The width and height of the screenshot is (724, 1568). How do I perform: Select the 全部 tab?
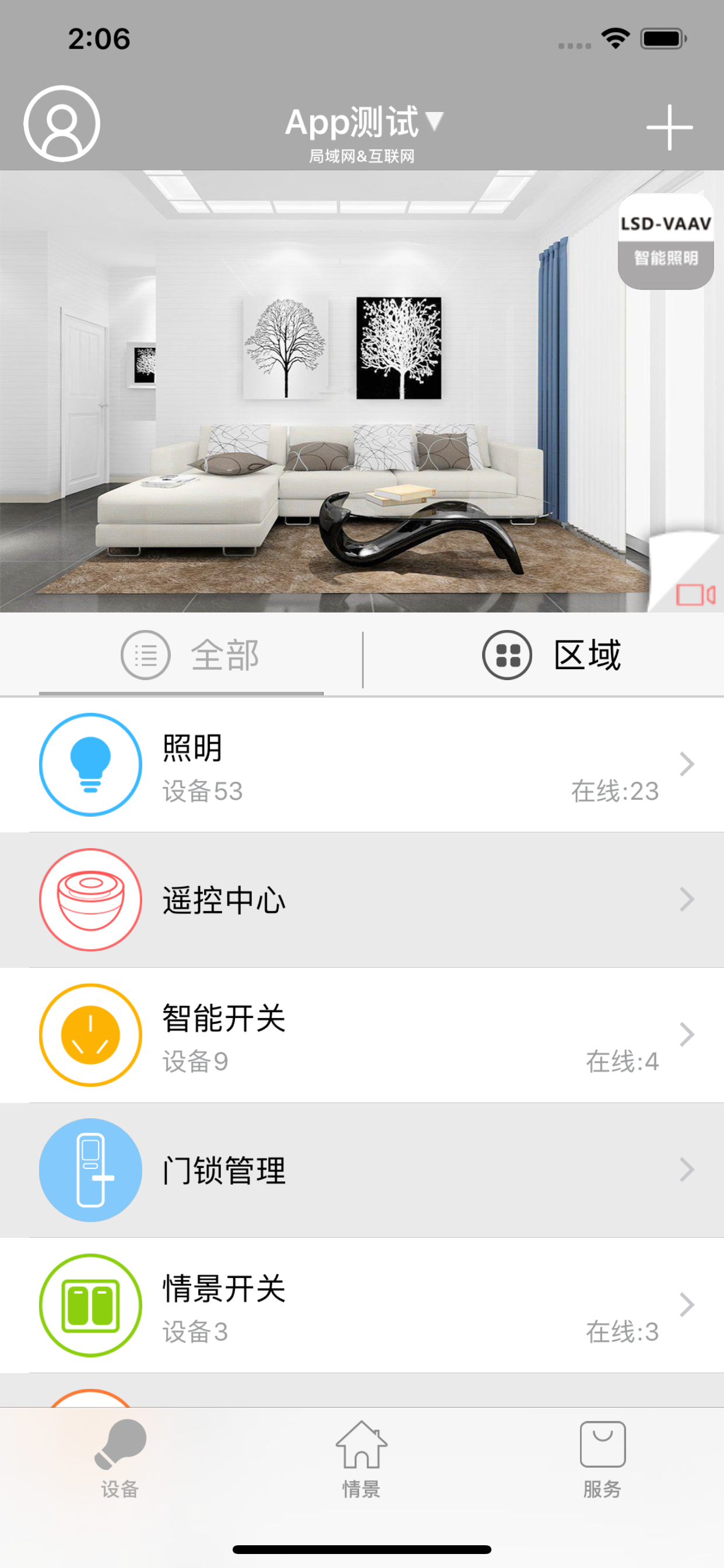click(x=224, y=656)
